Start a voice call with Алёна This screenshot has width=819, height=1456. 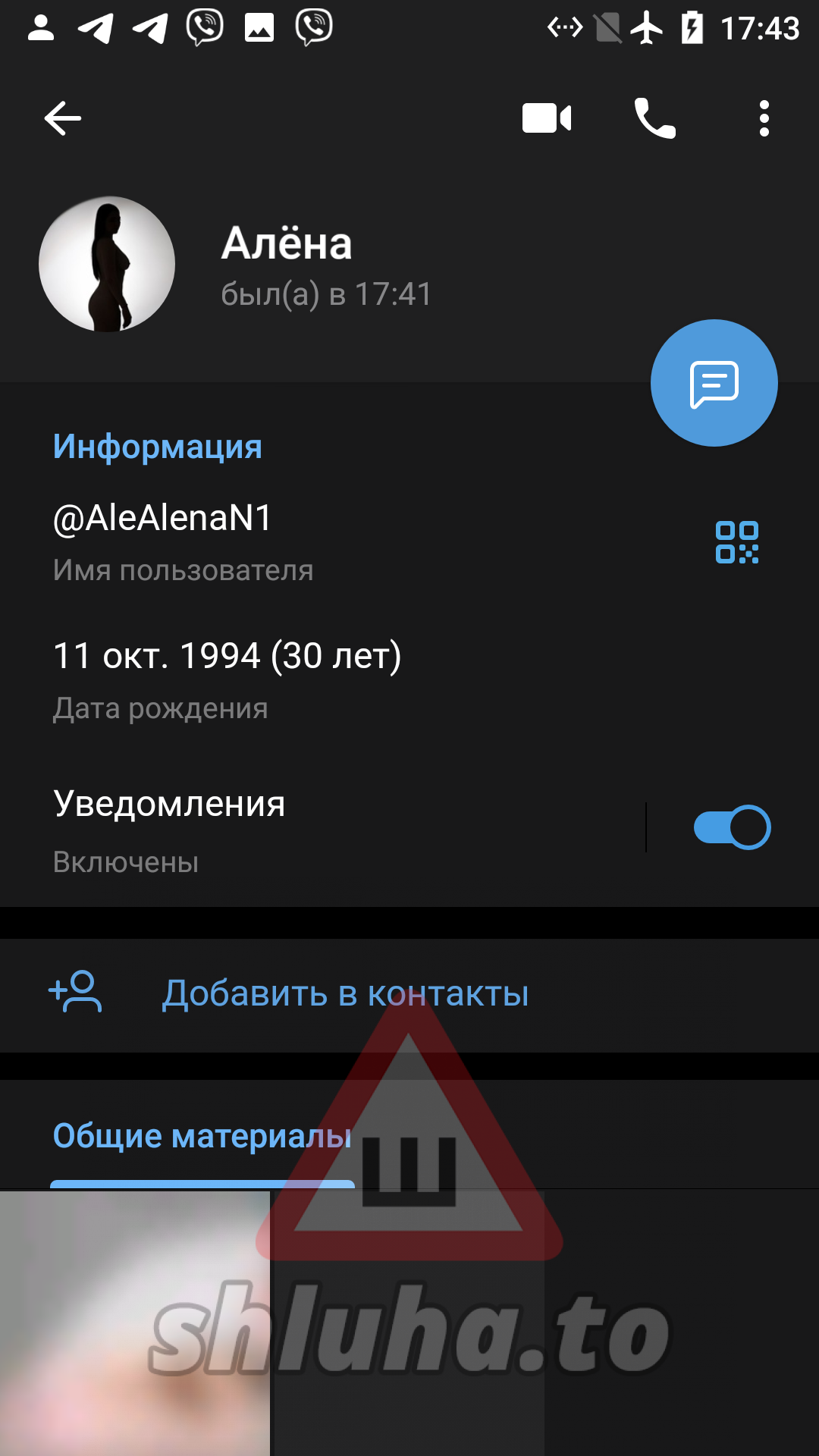click(655, 118)
